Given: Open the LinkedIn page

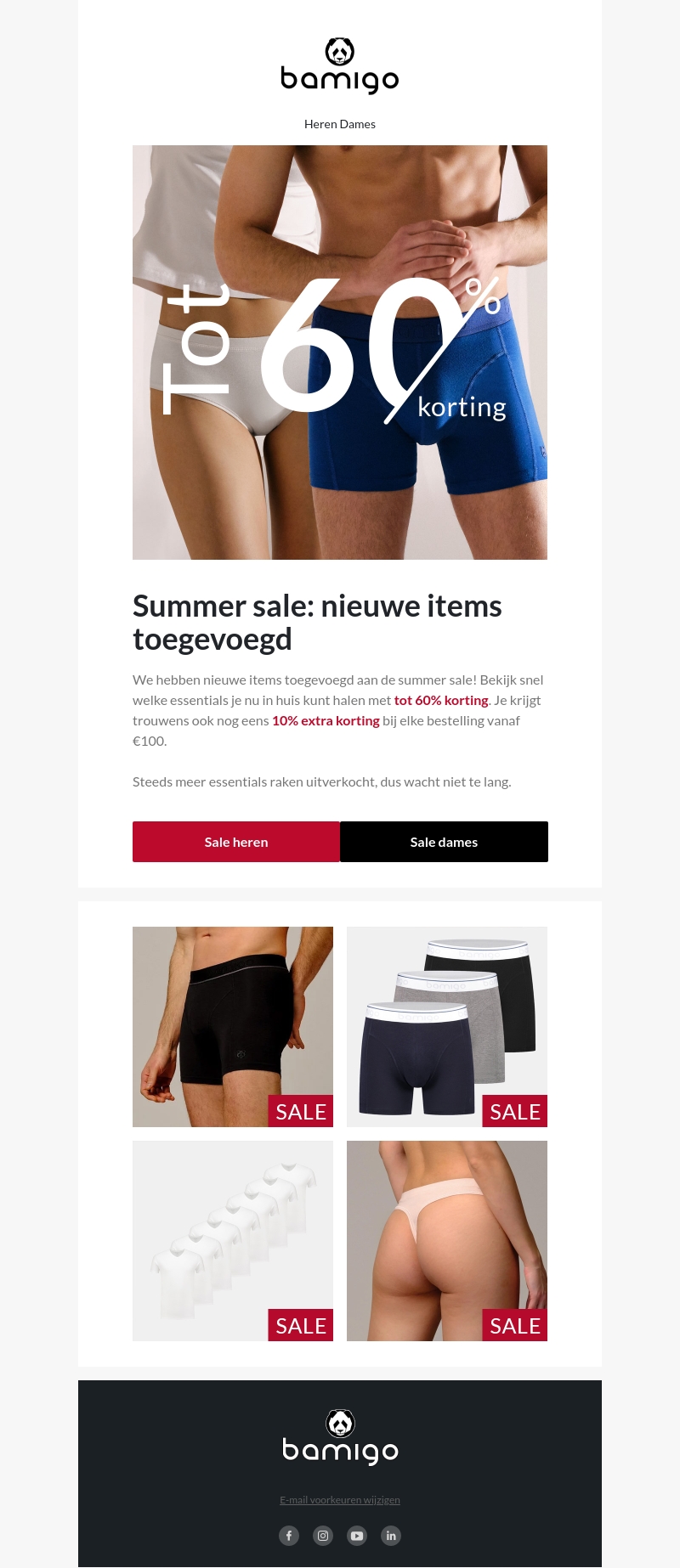Looking at the screenshot, I should coord(391,1536).
